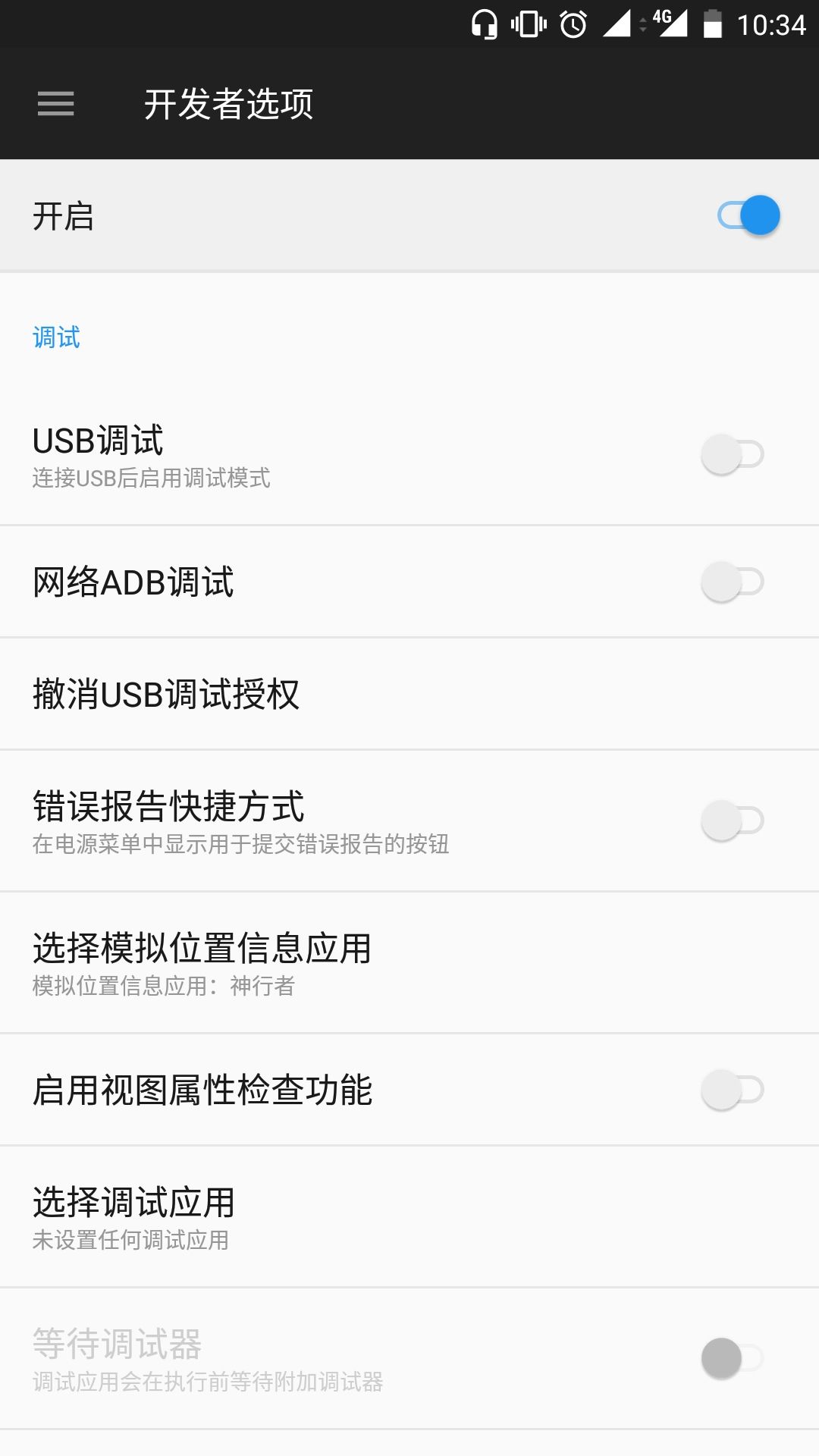Tap the headset icon in the status bar

(484, 24)
